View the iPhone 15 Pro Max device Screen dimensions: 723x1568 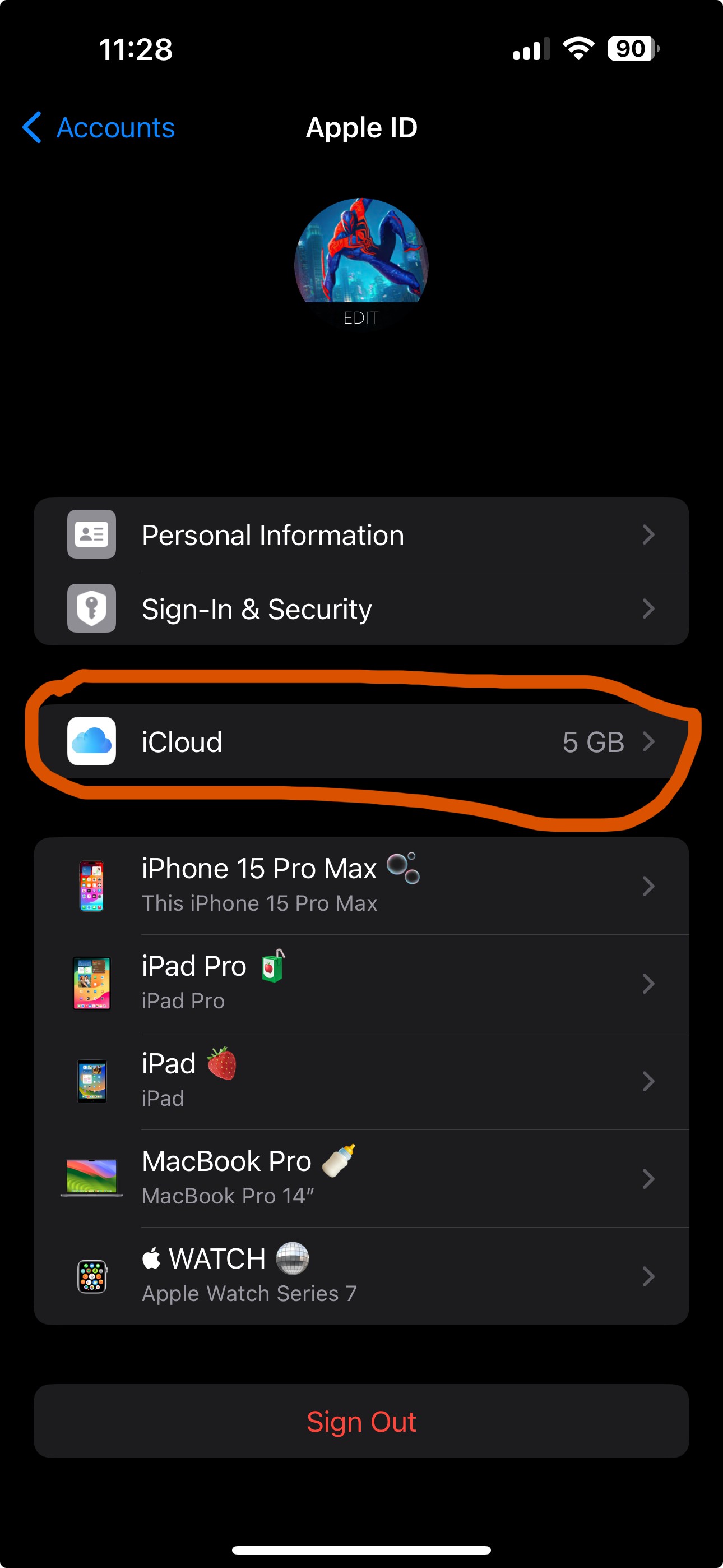(361, 886)
